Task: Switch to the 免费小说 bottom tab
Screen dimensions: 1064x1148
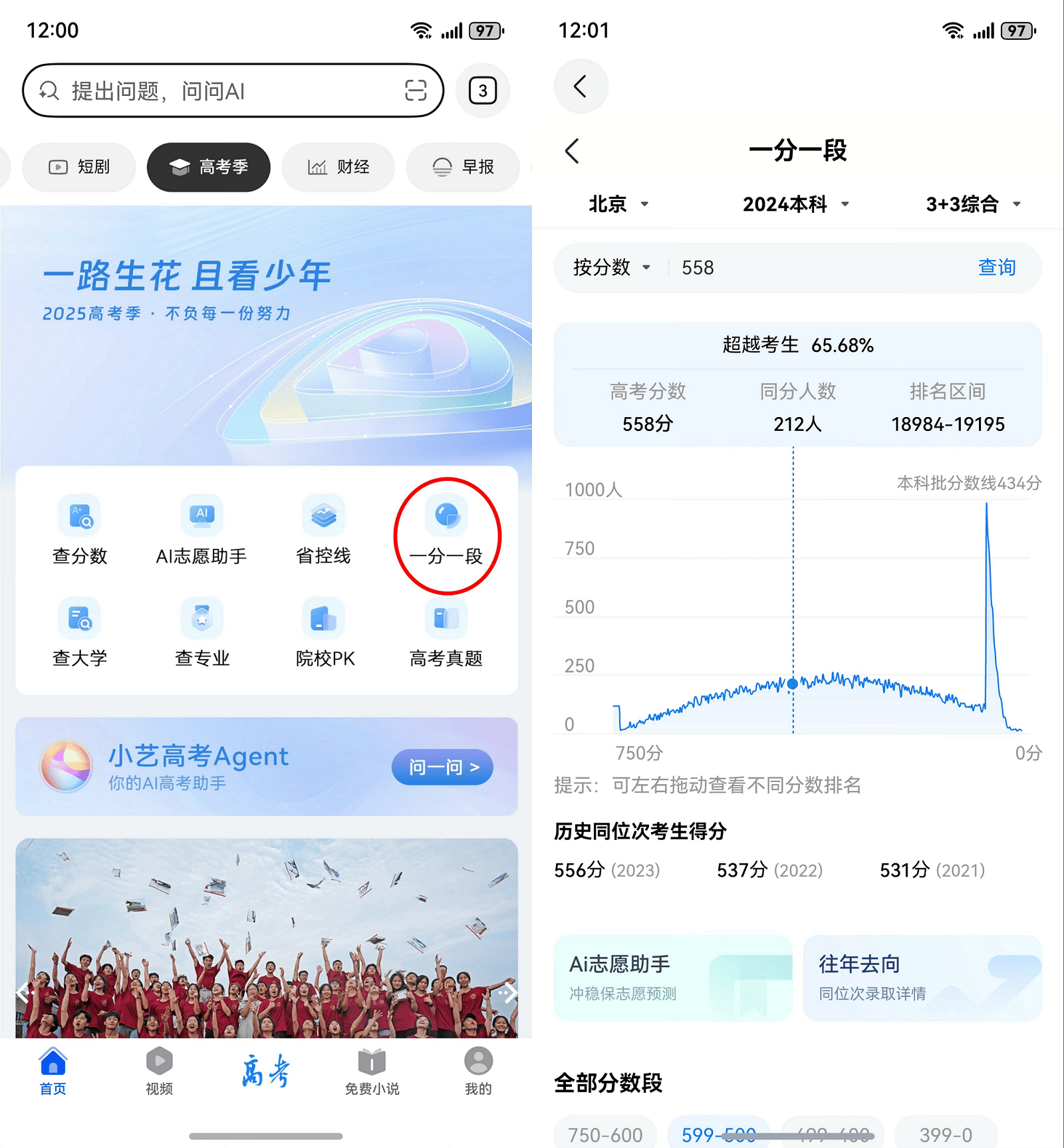Action: 372,1071
